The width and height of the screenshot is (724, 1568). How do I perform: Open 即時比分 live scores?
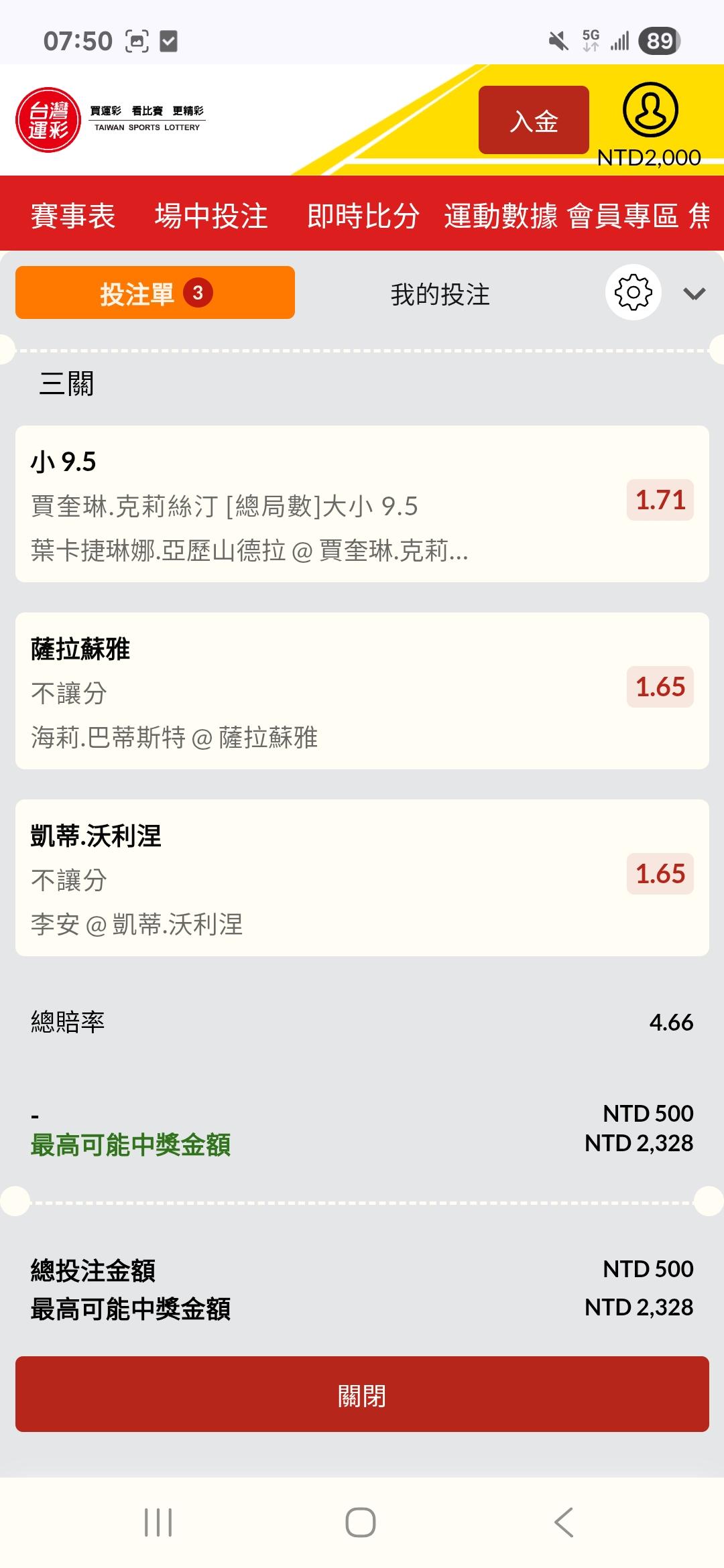(x=363, y=216)
